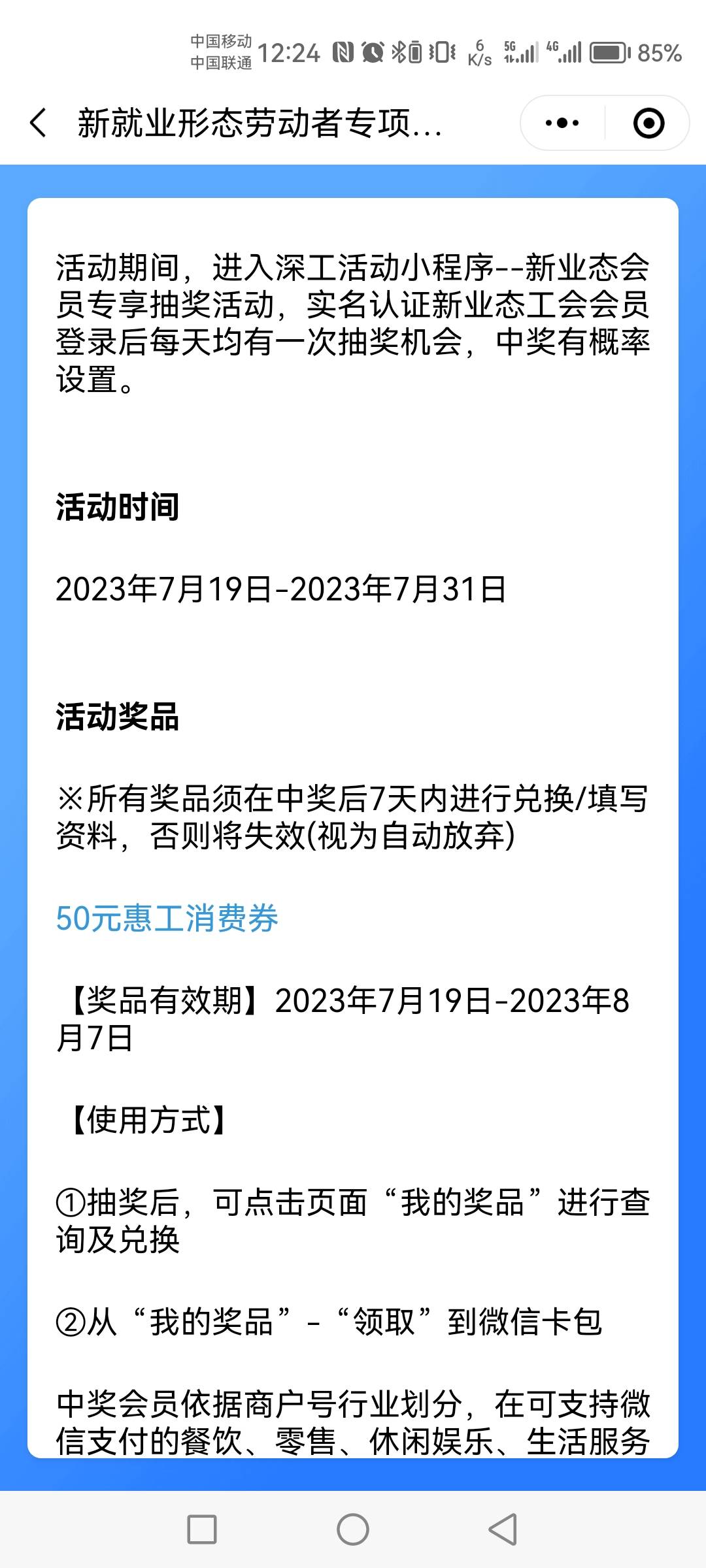The width and height of the screenshot is (706, 1568).
Task: Open recent apps from the navigation bar
Action: pyautogui.click(x=202, y=1529)
